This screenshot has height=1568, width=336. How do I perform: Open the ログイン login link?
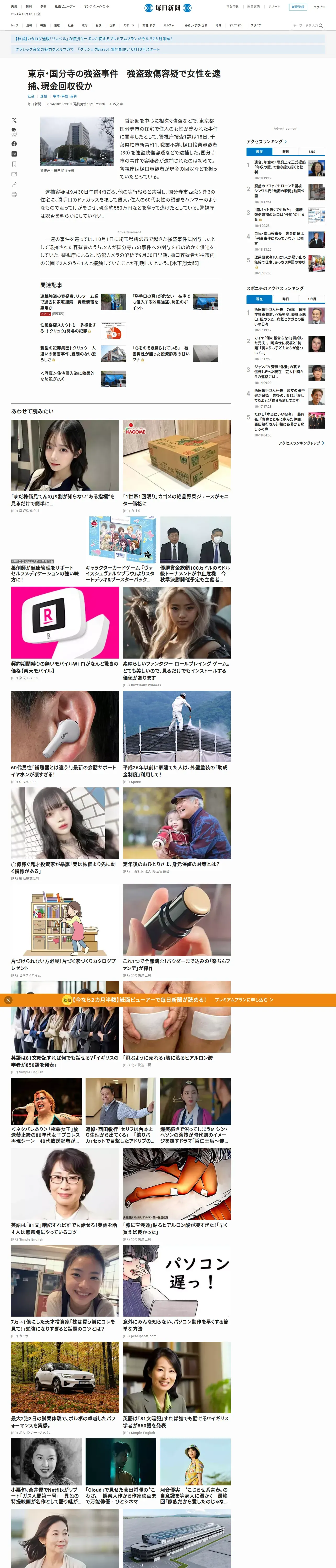coord(319,7)
